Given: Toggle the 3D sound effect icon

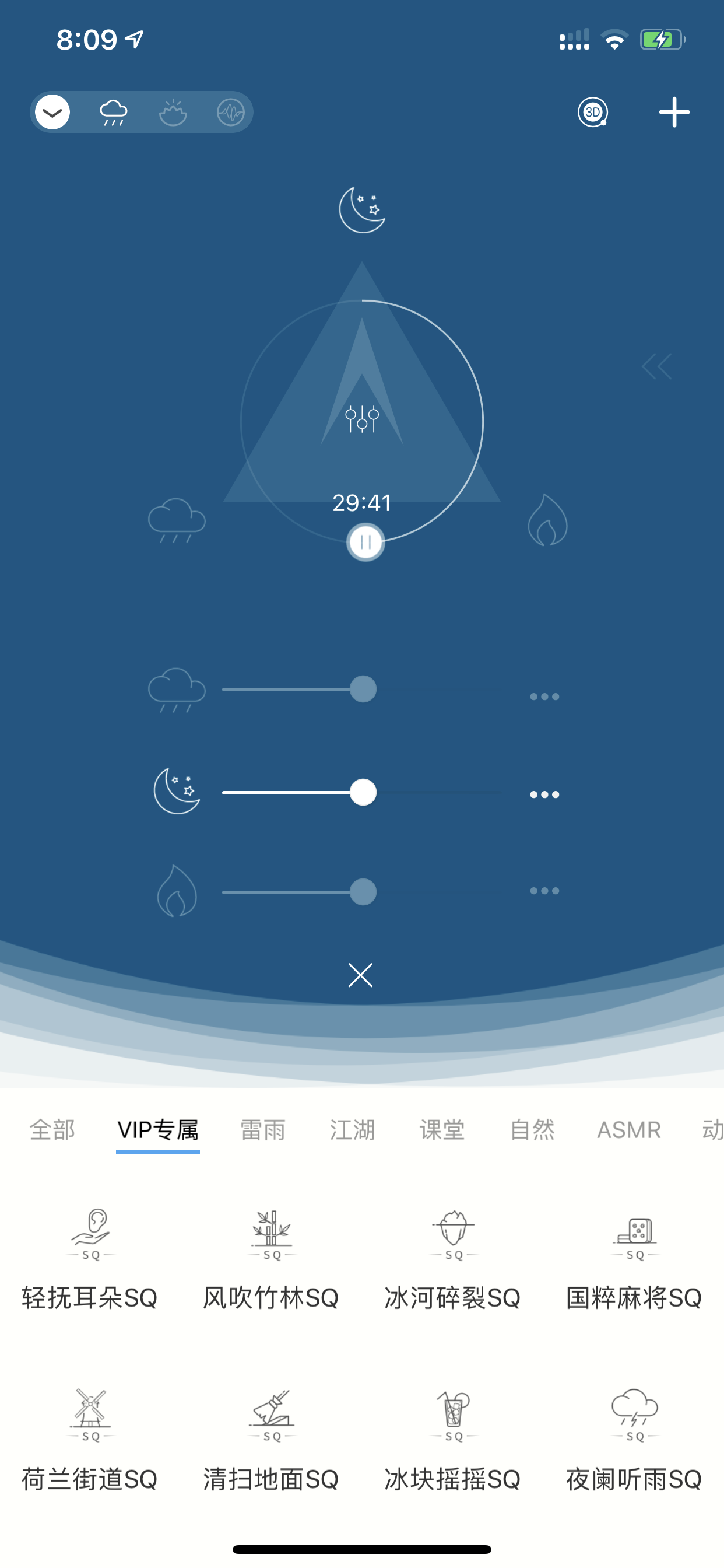Looking at the screenshot, I should (593, 113).
